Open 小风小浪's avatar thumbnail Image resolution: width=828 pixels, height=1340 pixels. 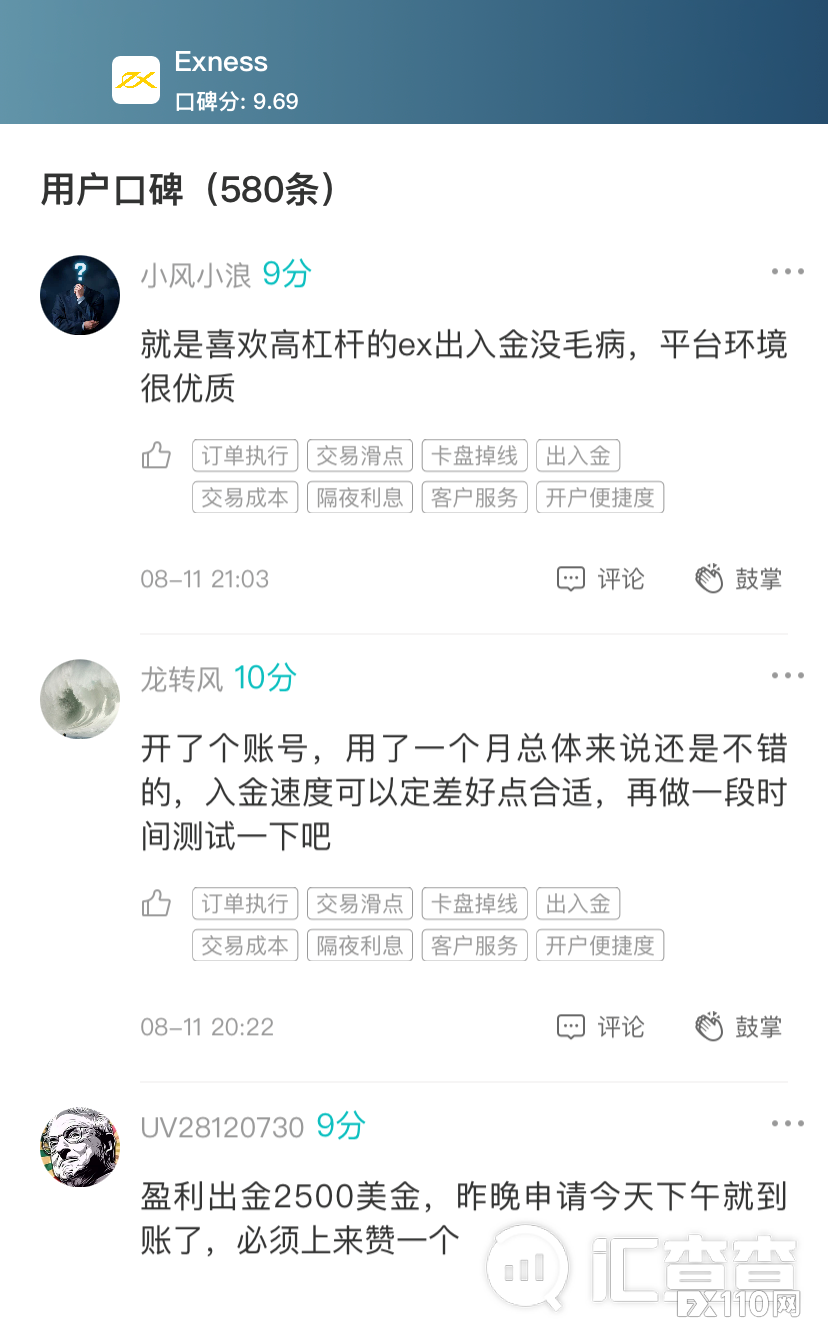(80, 295)
